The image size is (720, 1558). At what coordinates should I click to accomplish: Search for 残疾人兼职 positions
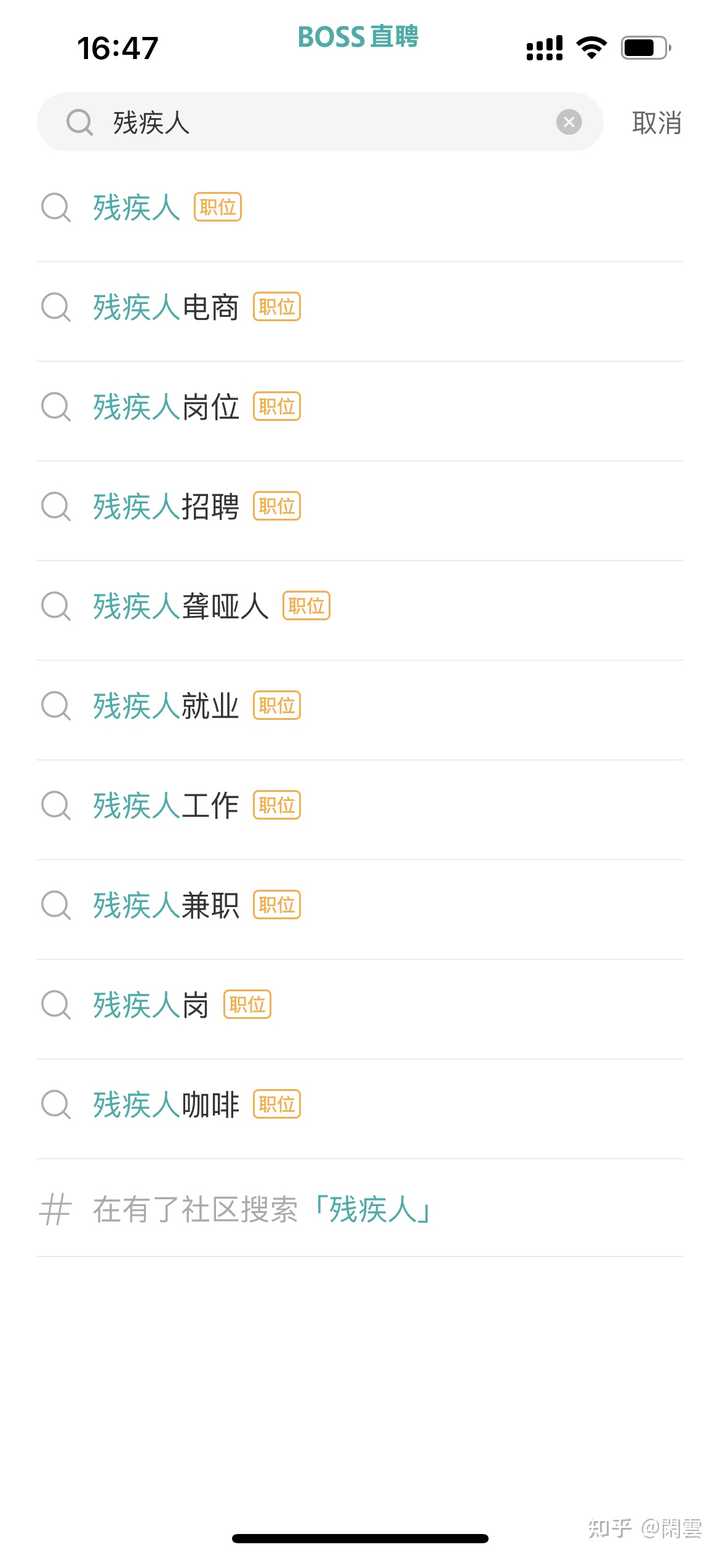166,905
